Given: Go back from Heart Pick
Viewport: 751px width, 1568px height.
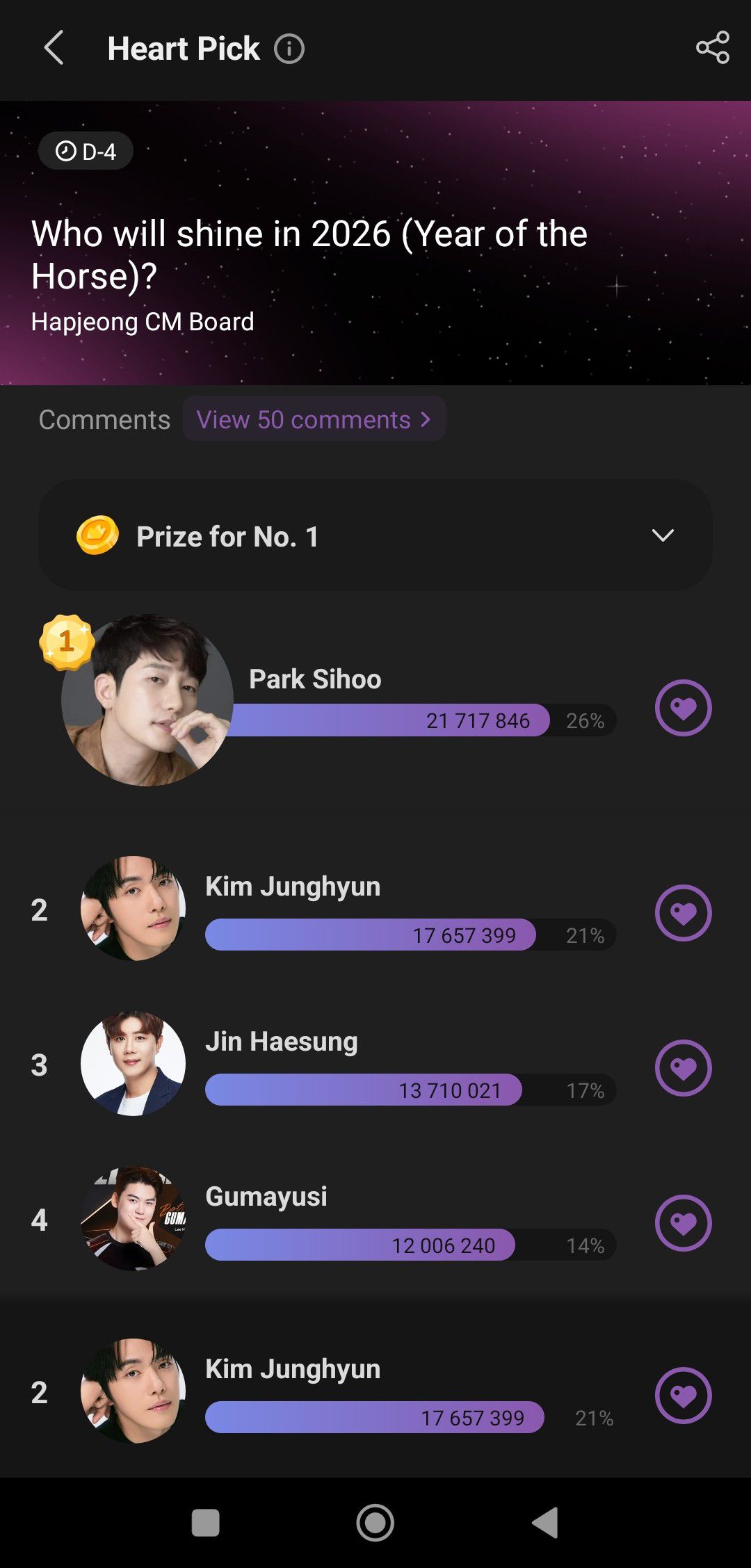Looking at the screenshot, I should click(54, 48).
